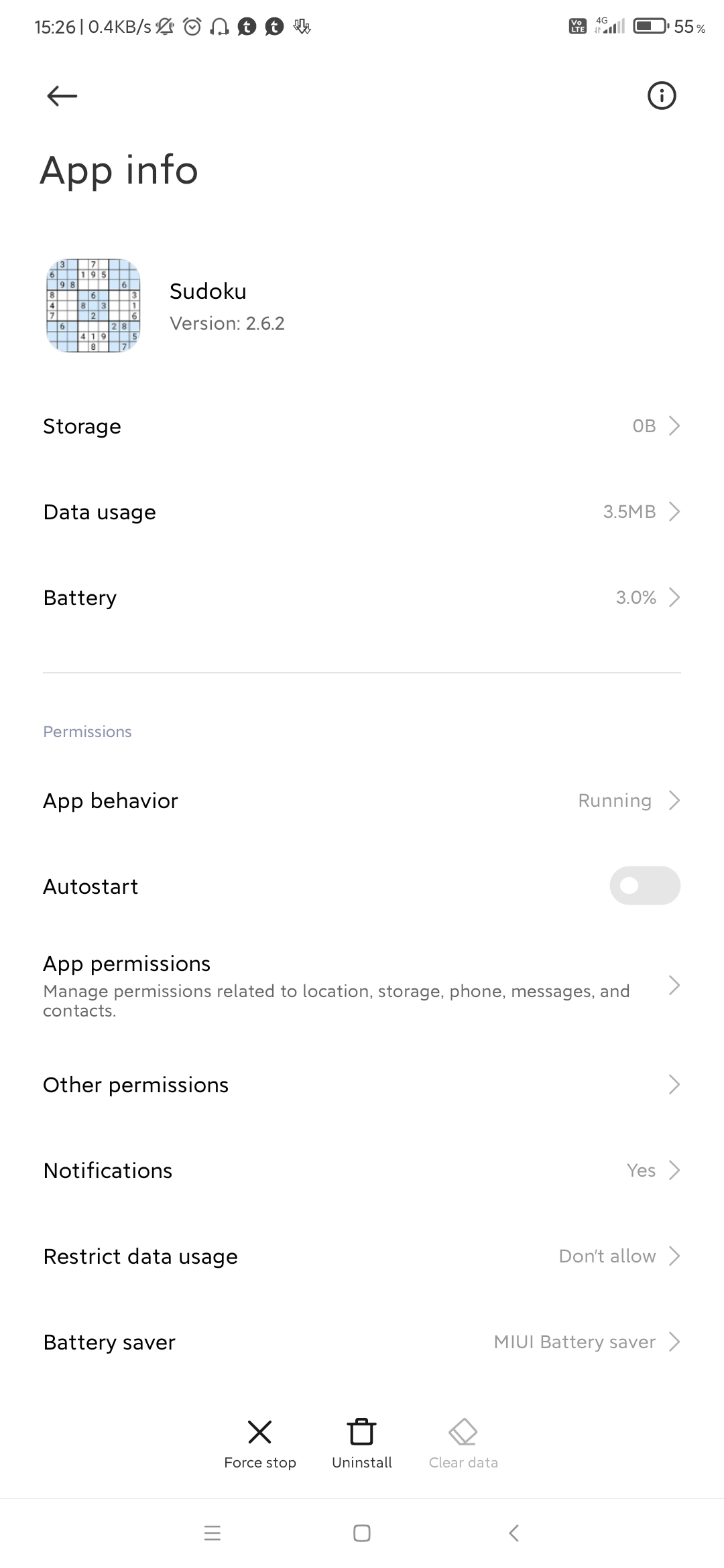The height and width of the screenshot is (1568, 724).
Task: Open Battery saver options
Action: [362, 1342]
